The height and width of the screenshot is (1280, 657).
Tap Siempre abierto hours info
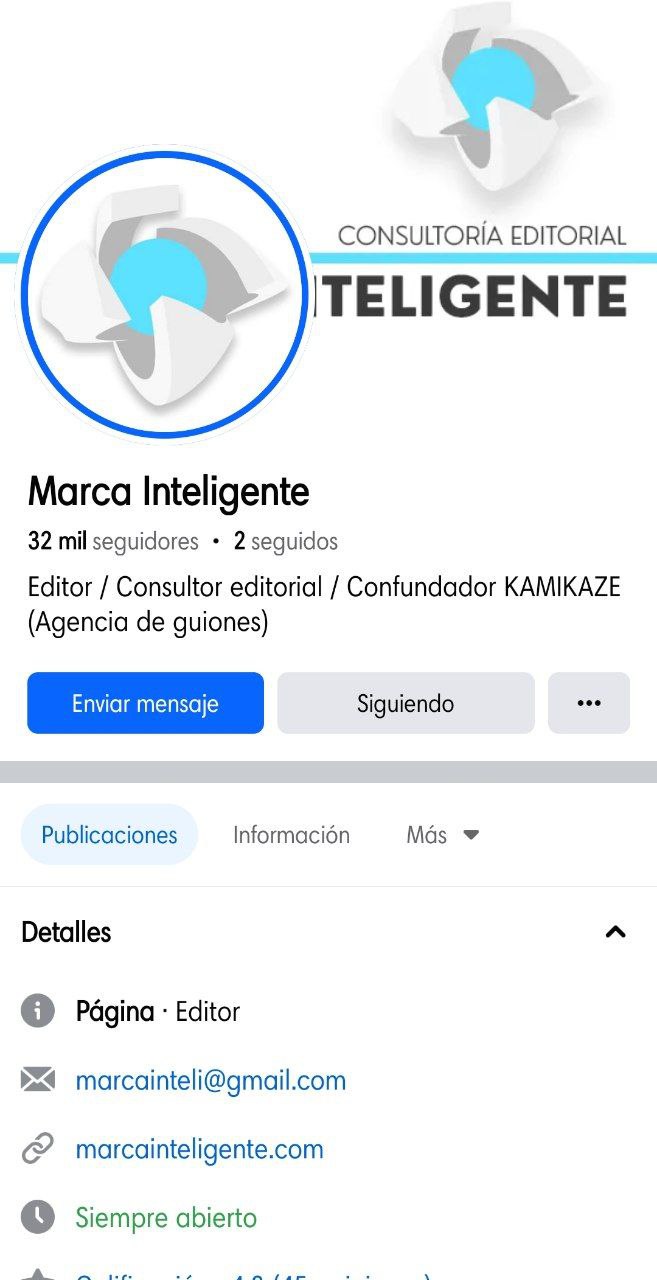click(166, 1218)
